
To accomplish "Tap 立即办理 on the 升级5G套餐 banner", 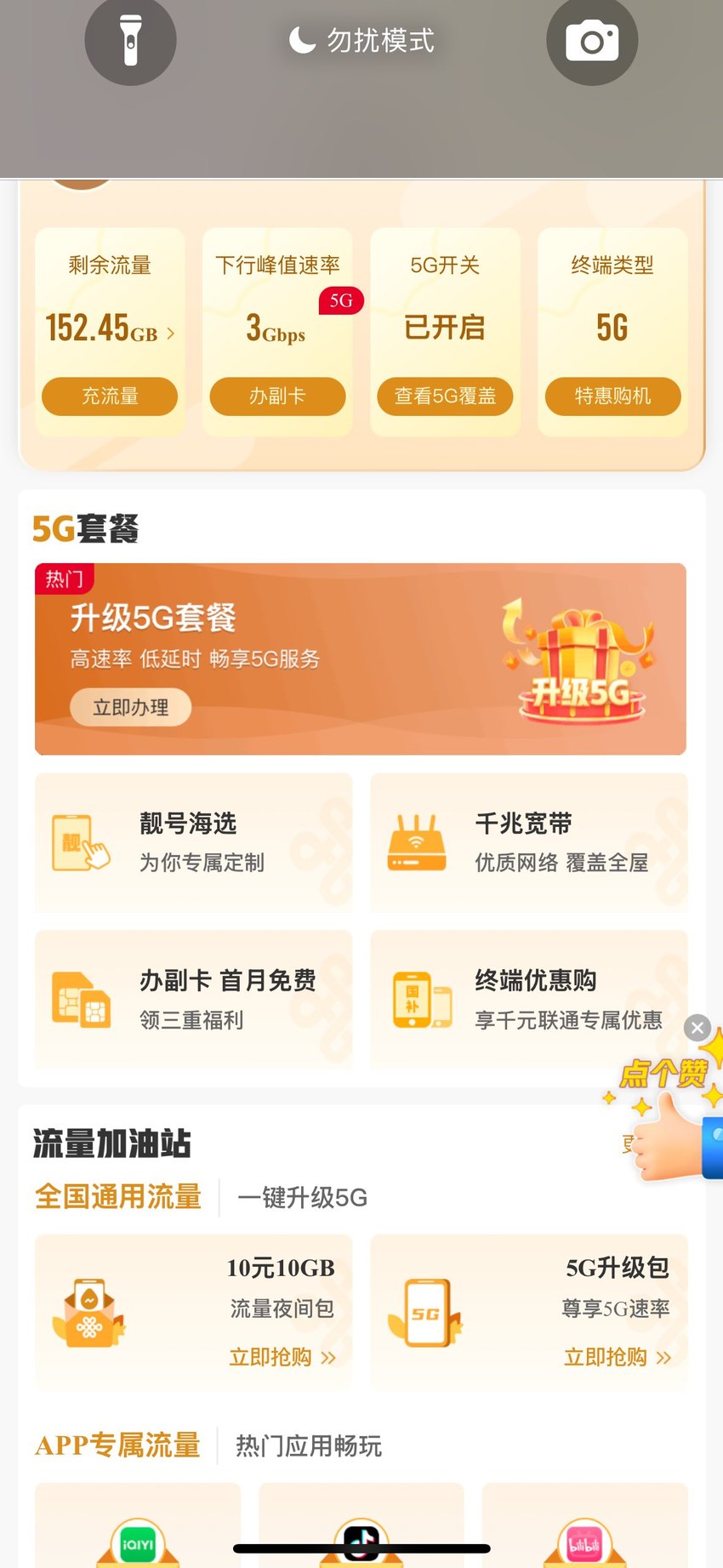I will (130, 707).
